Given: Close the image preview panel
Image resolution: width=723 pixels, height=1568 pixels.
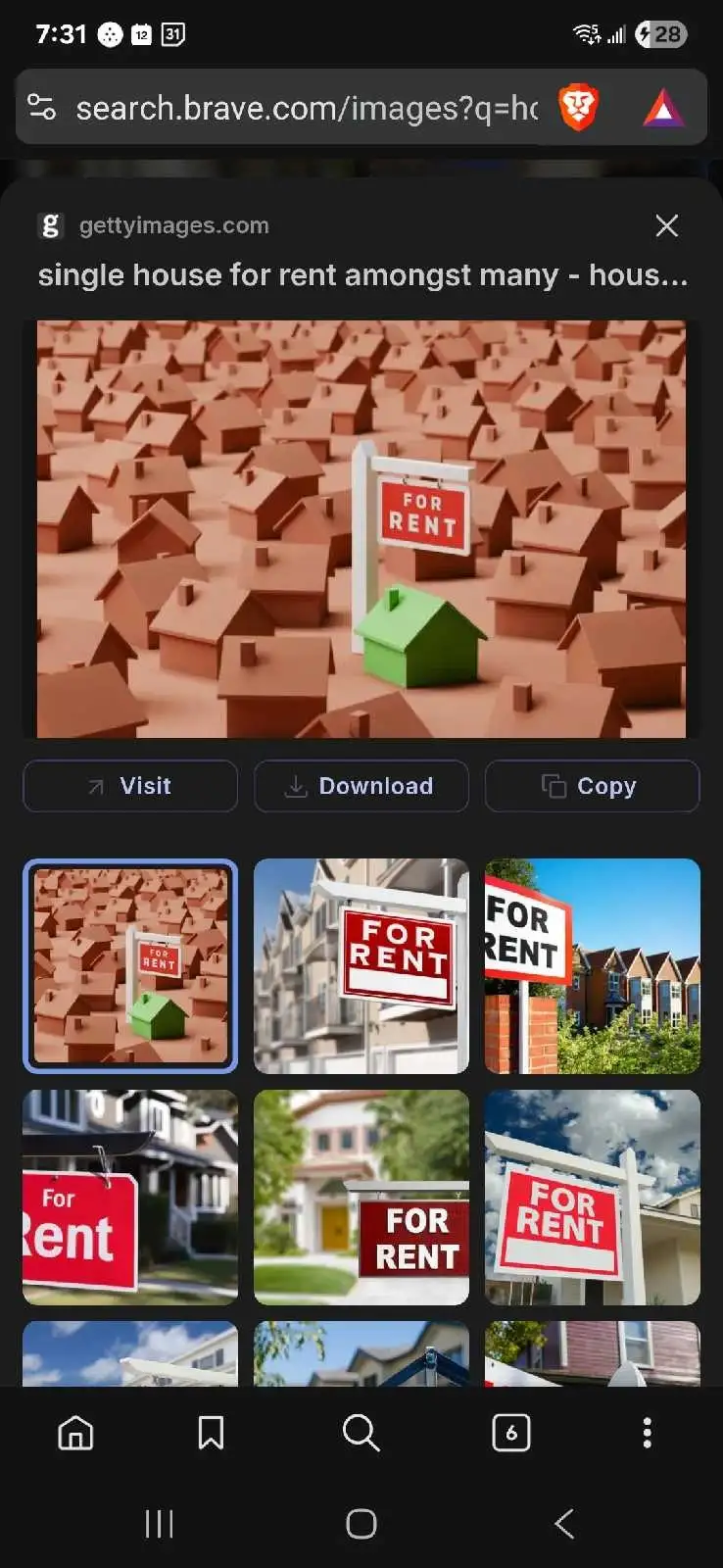Looking at the screenshot, I should pyautogui.click(x=666, y=226).
